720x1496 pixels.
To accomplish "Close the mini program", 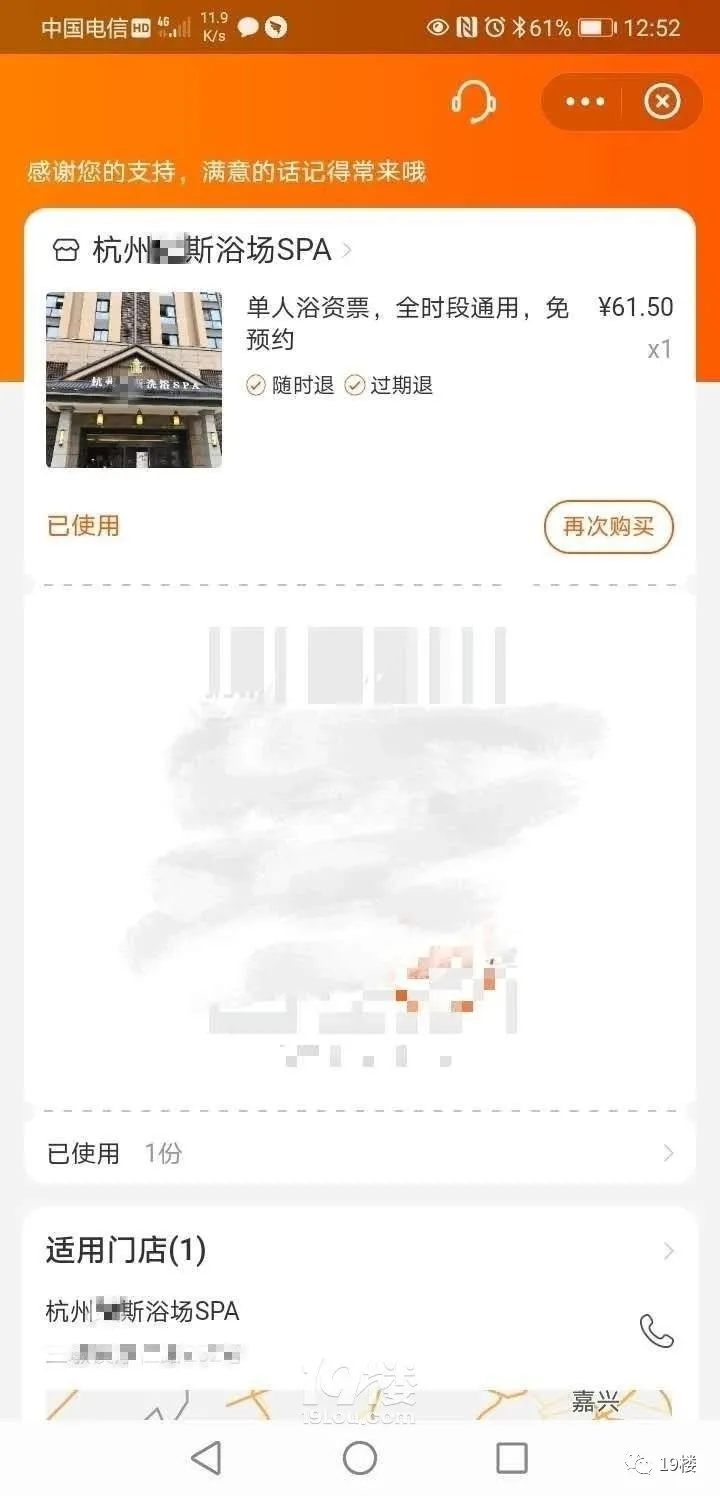I will coord(662,101).
